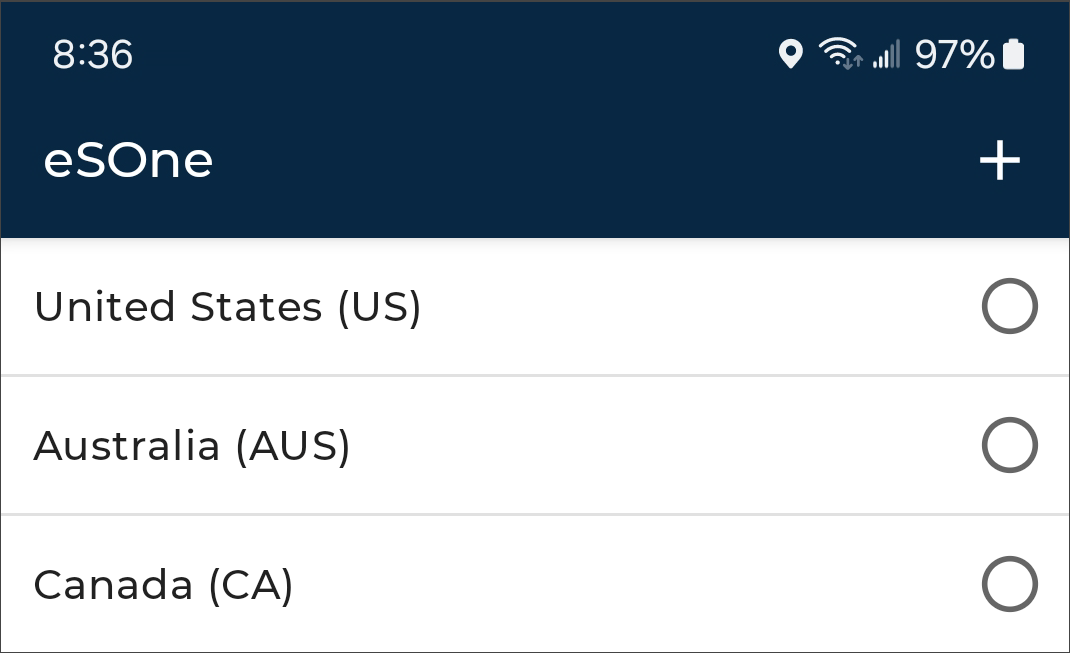Choose the Australia (AUS) option
Viewport: 1070px width, 653px height.
tap(1009, 445)
